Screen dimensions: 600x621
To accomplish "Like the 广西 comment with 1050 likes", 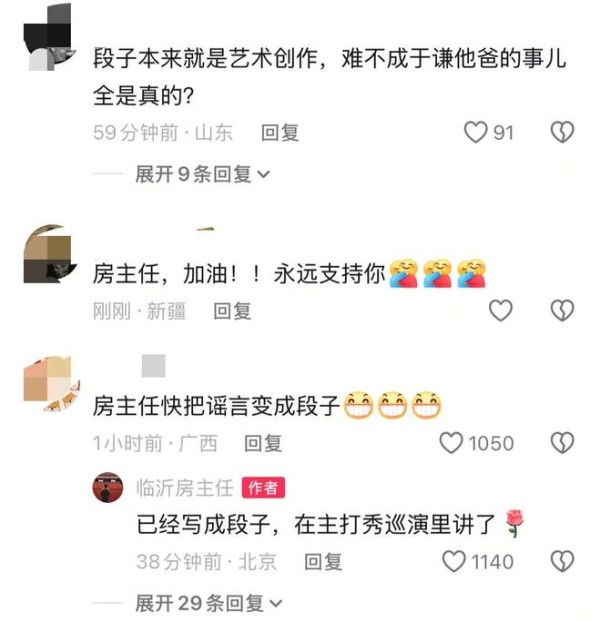I will (x=453, y=443).
